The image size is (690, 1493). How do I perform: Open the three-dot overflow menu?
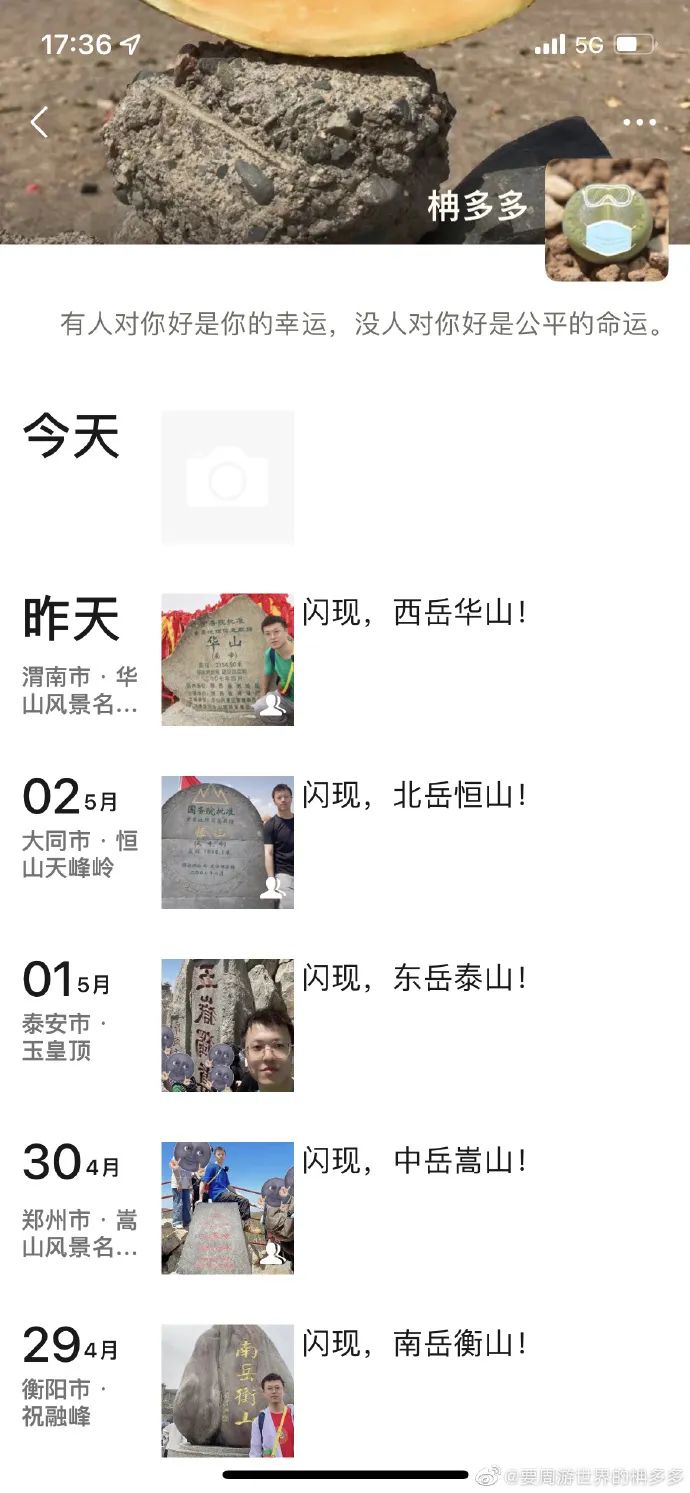[639, 122]
